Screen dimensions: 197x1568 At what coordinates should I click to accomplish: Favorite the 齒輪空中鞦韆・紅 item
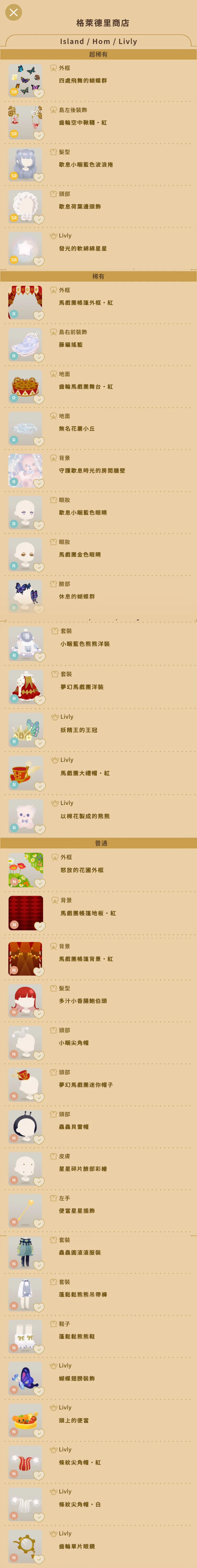(38, 135)
